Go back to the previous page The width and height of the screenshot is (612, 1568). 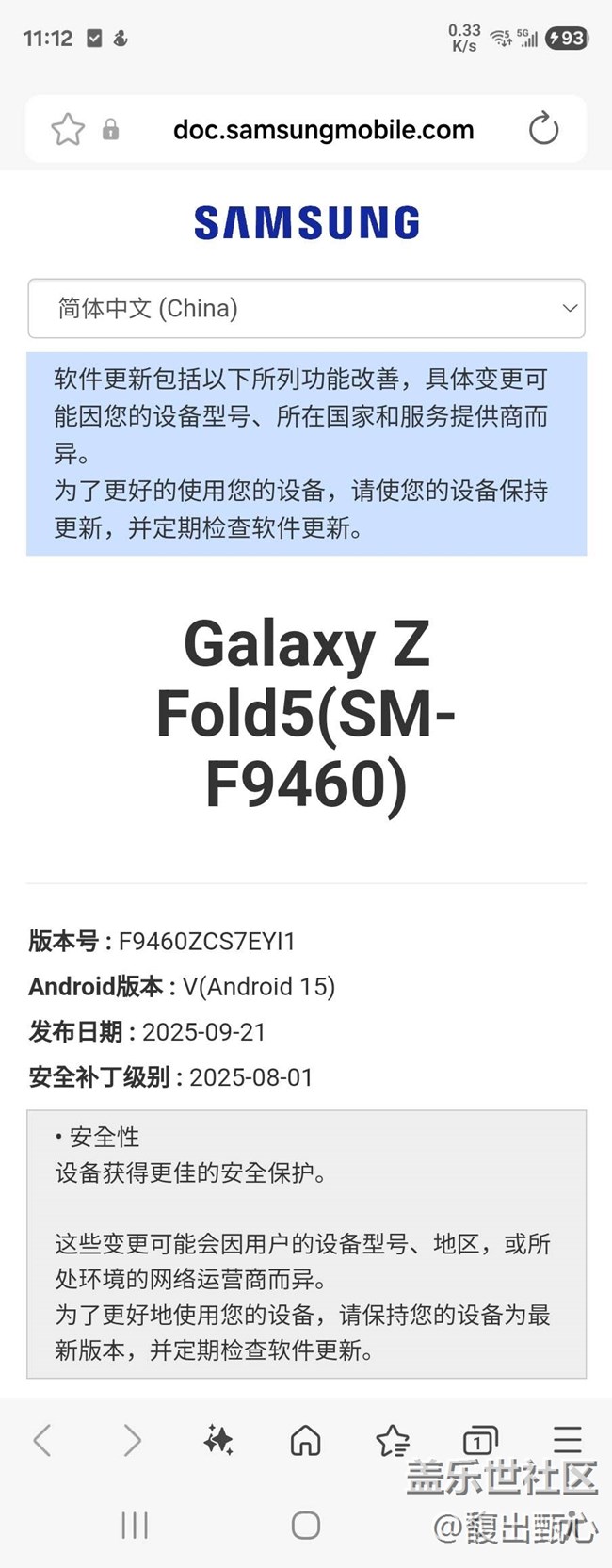coord(42,1440)
